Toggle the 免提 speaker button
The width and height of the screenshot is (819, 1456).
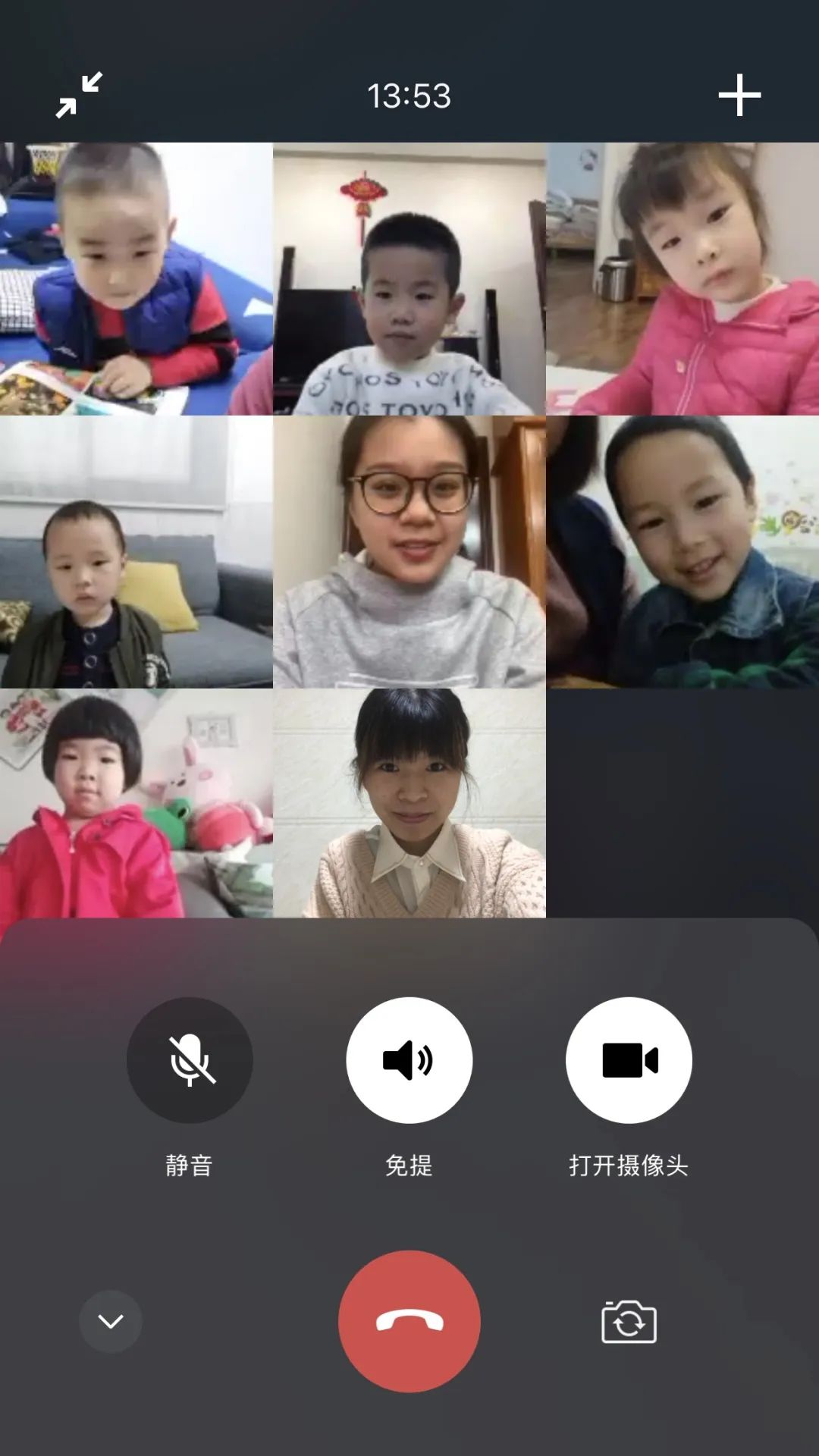click(409, 1060)
